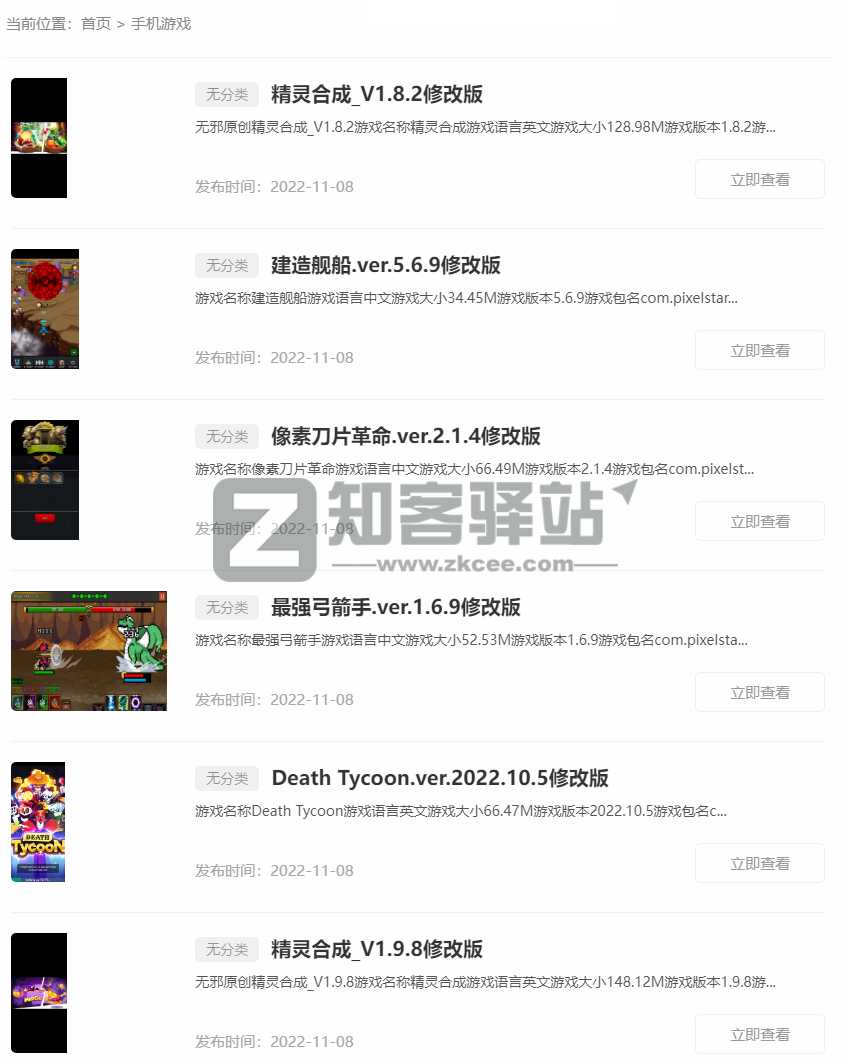Click 立即查看 for 像素刀片革命
851x1060 pixels.
click(759, 521)
